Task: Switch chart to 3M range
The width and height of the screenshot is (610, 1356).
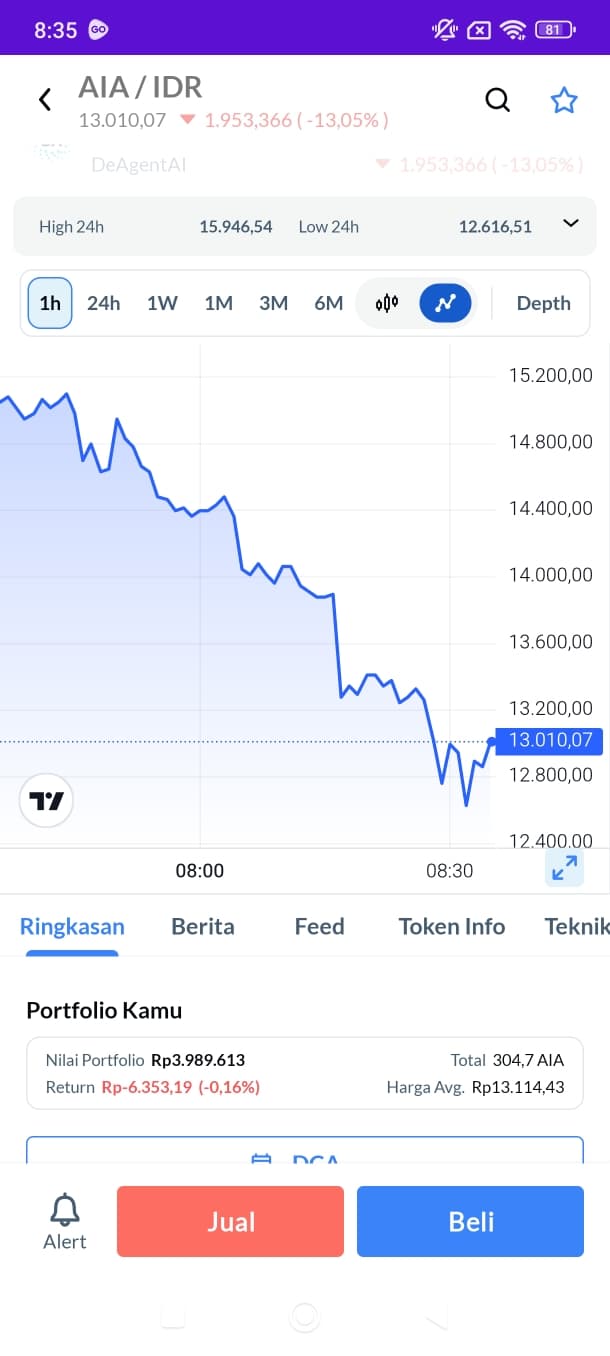Action: (273, 303)
